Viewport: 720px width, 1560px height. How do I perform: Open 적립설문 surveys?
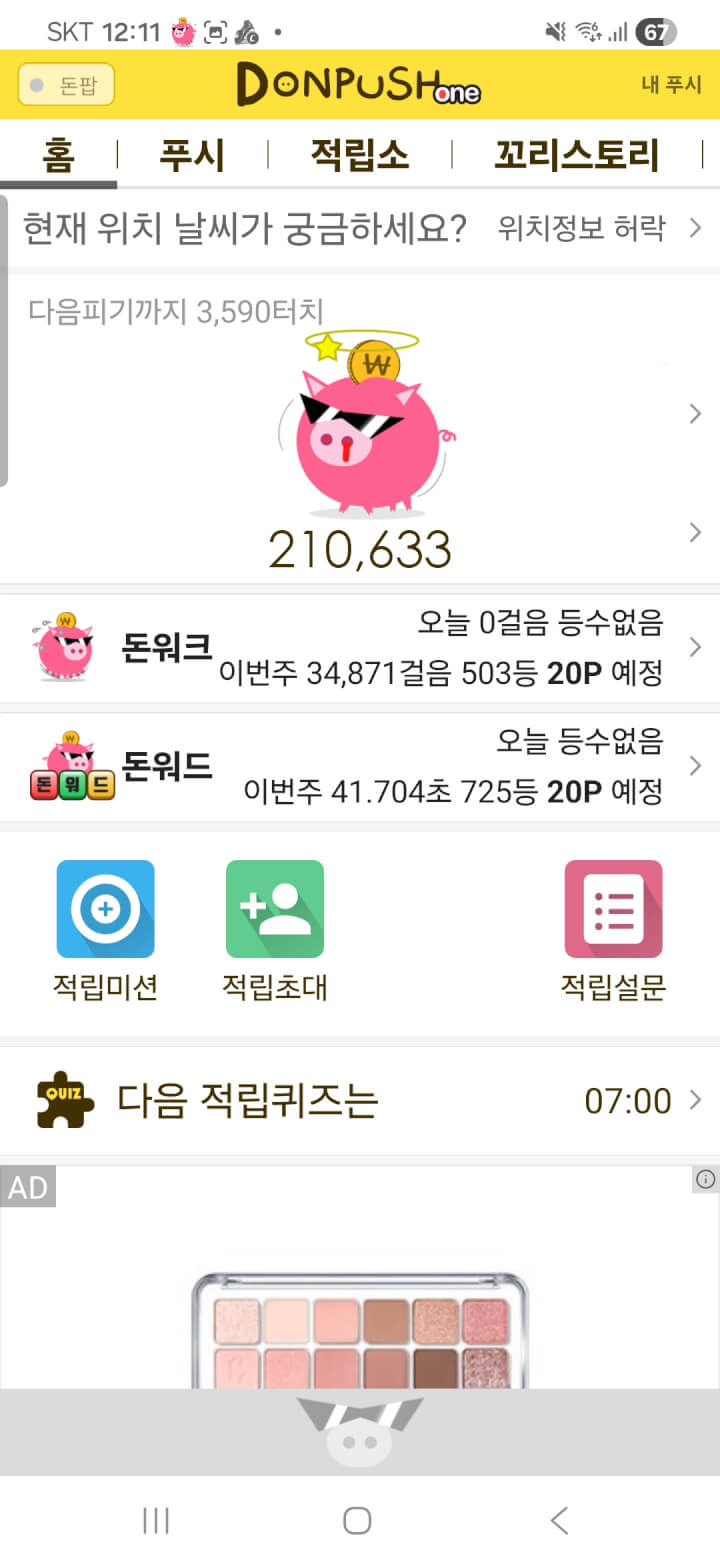(x=613, y=930)
